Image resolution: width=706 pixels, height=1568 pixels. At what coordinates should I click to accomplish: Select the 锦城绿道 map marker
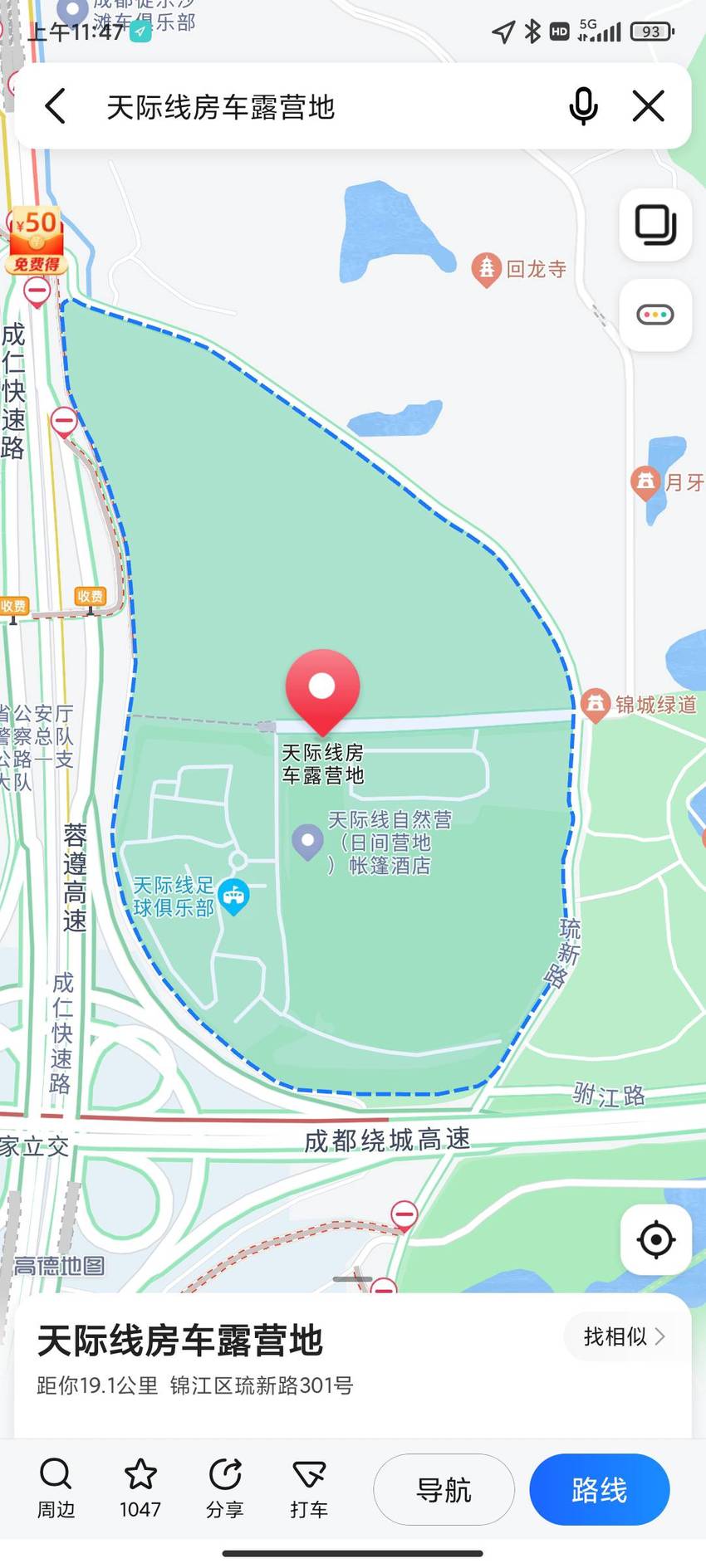[x=595, y=705]
